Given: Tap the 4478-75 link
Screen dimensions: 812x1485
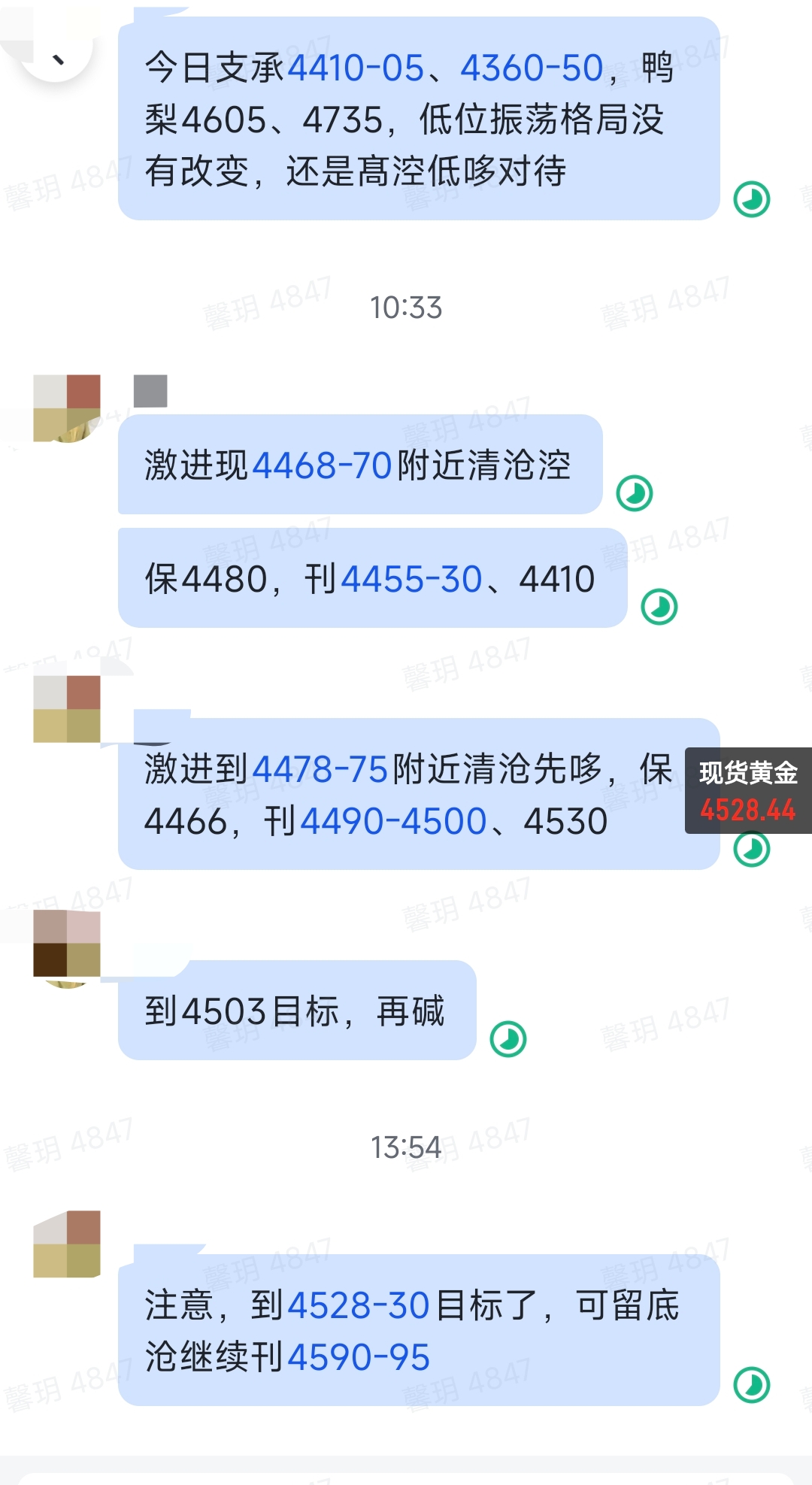Looking at the screenshot, I should pos(320,769).
